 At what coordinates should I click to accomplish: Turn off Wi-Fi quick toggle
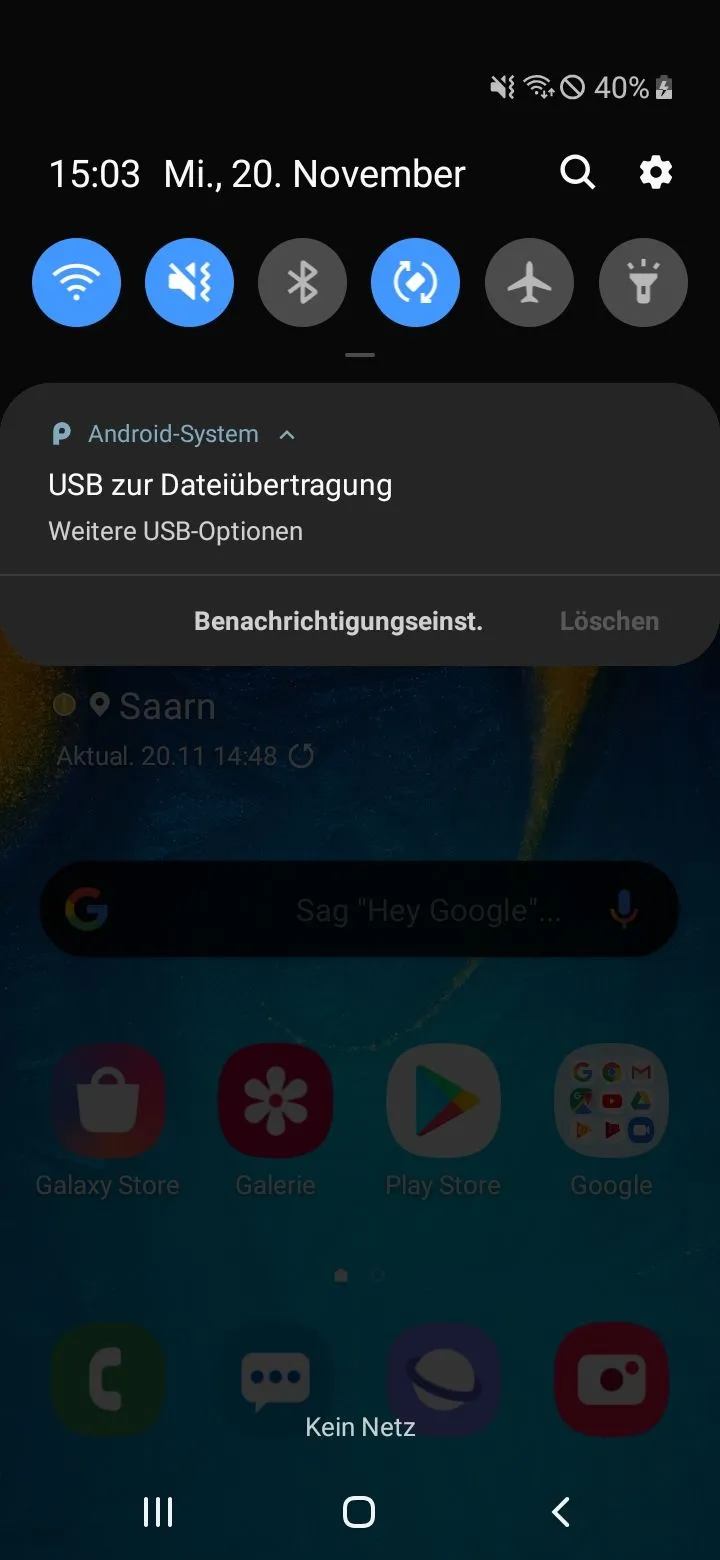tap(77, 284)
